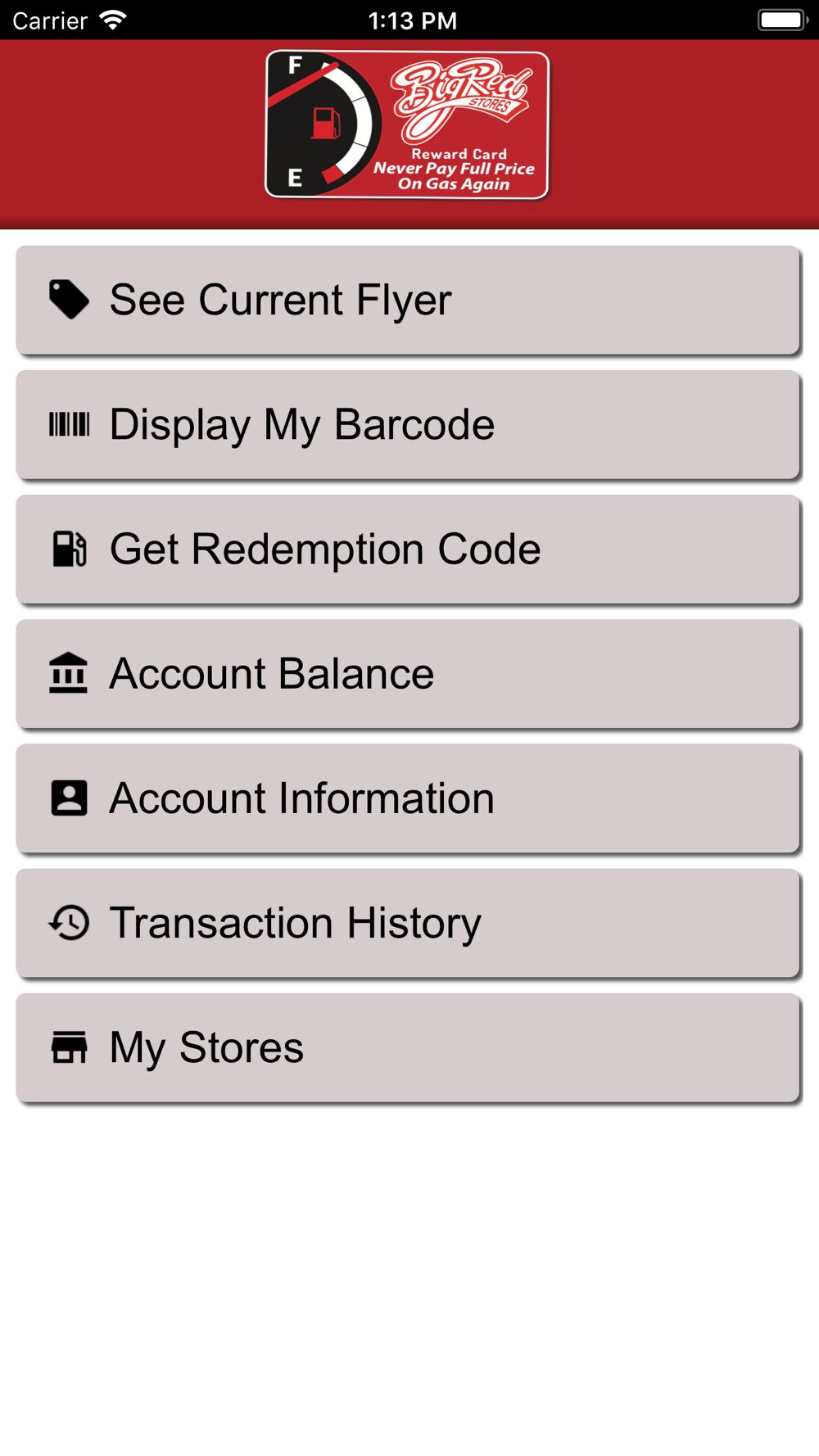Check Transaction History
Image resolution: width=819 pixels, height=1456 pixels.
tap(407, 922)
